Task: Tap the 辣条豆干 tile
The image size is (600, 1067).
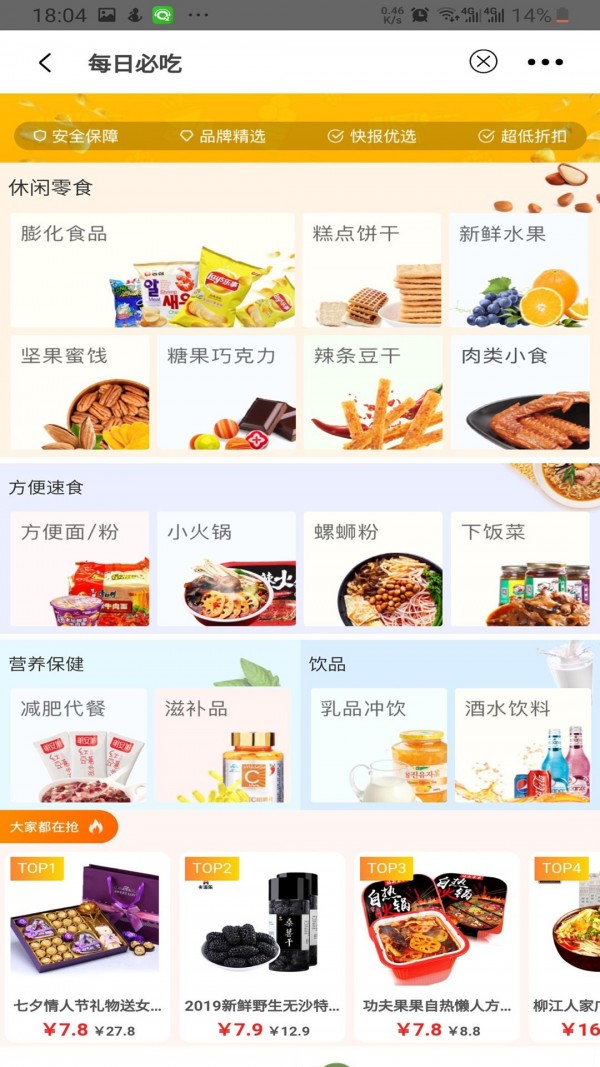Action: click(372, 392)
